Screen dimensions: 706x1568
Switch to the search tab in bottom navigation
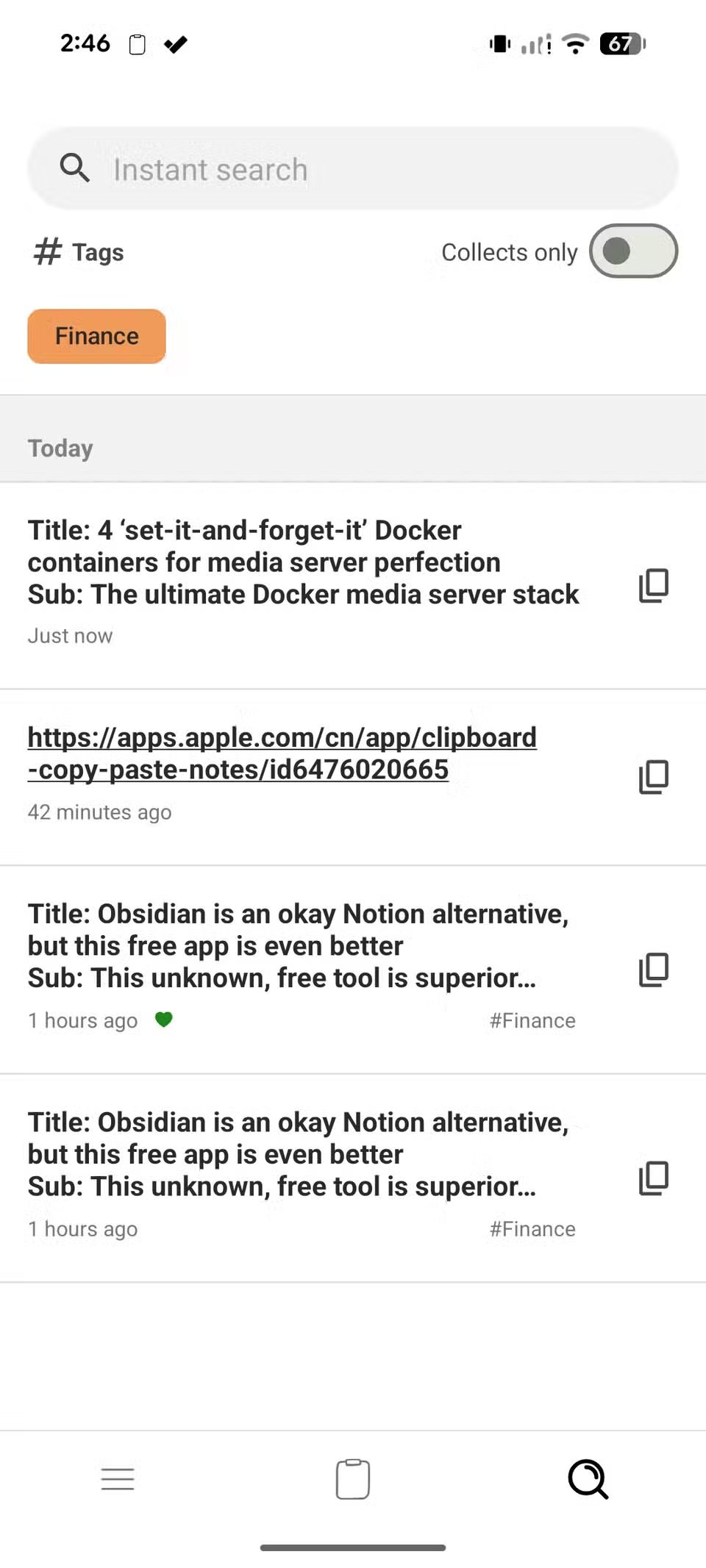[x=587, y=1479]
